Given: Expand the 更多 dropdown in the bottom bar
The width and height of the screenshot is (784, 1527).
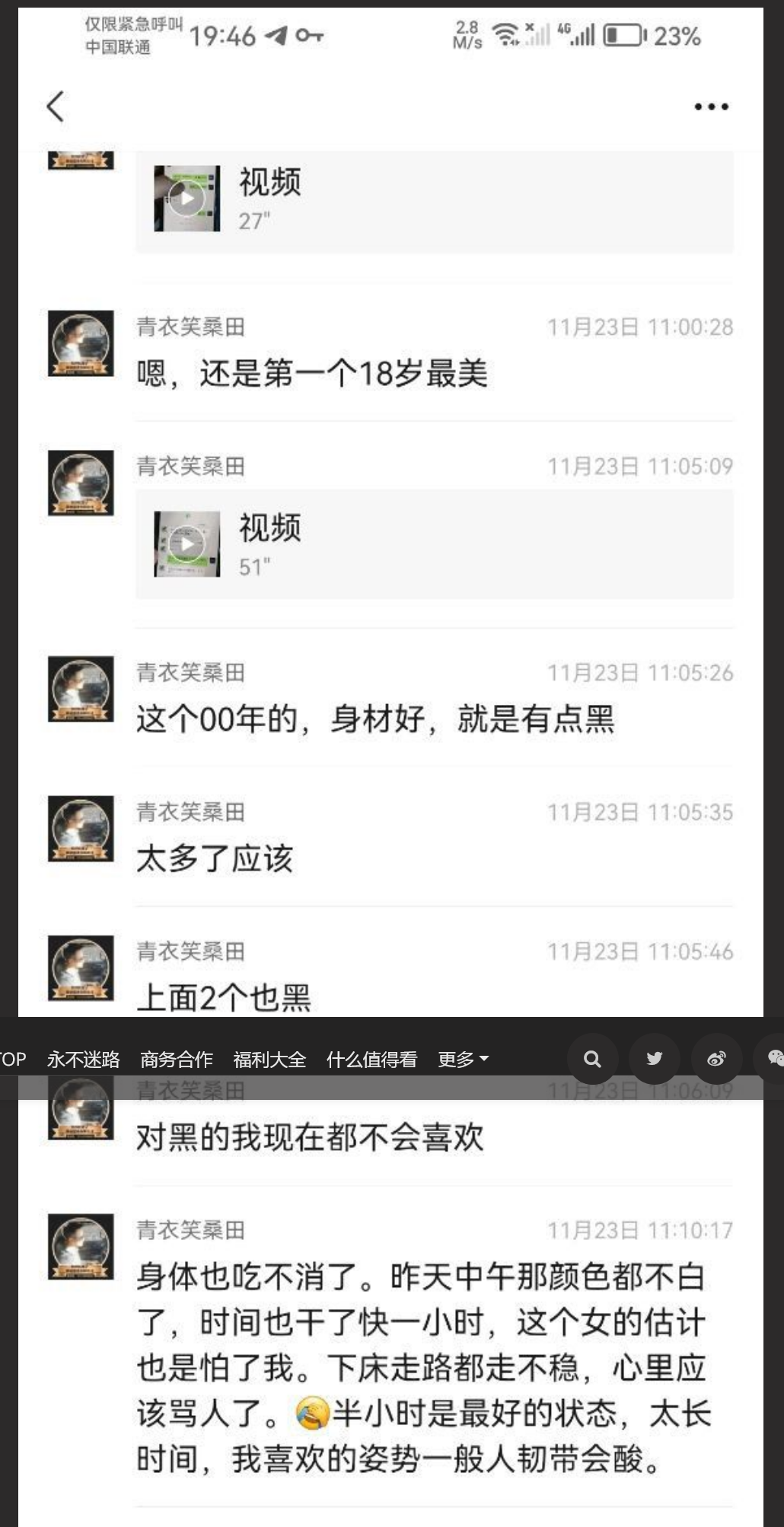Looking at the screenshot, I should click(x=461, y=1057).
